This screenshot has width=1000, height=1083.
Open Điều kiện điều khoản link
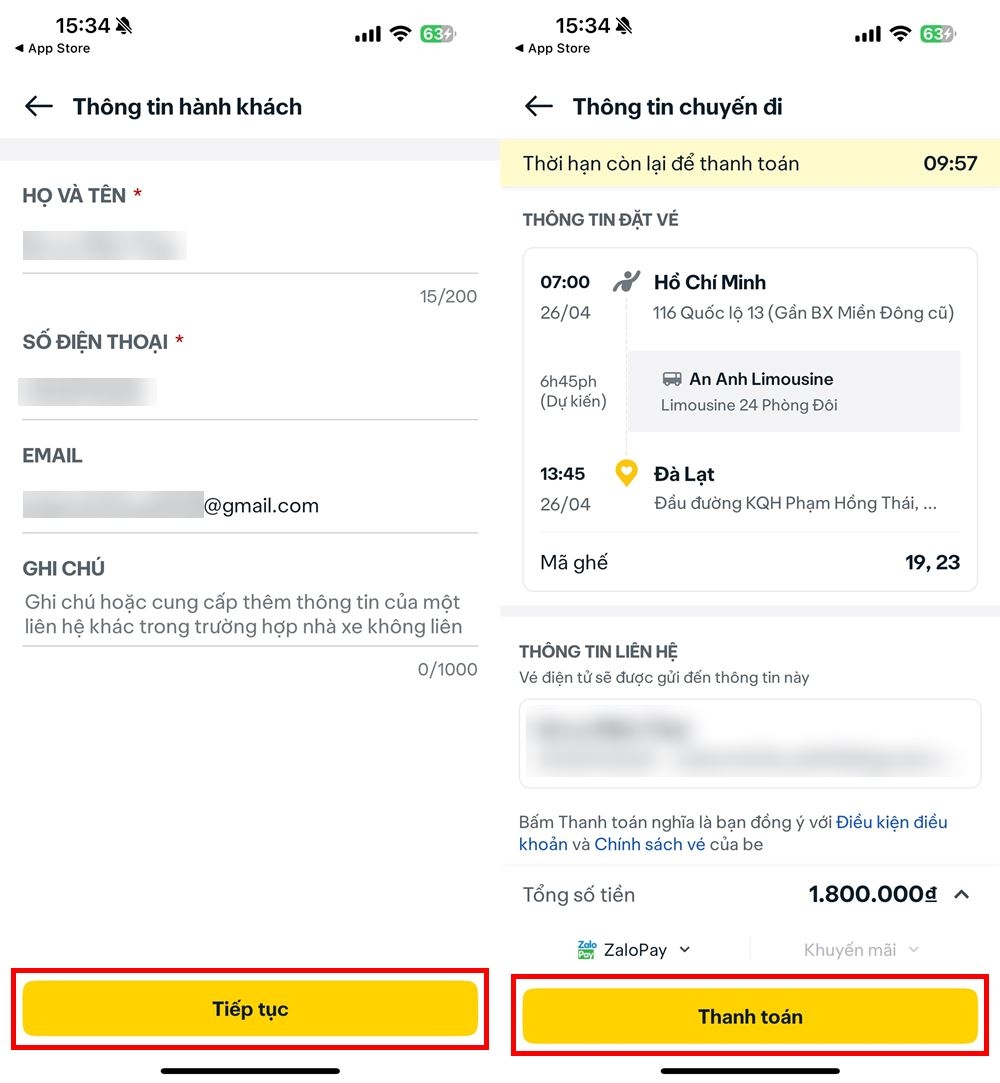coord(891,822)
